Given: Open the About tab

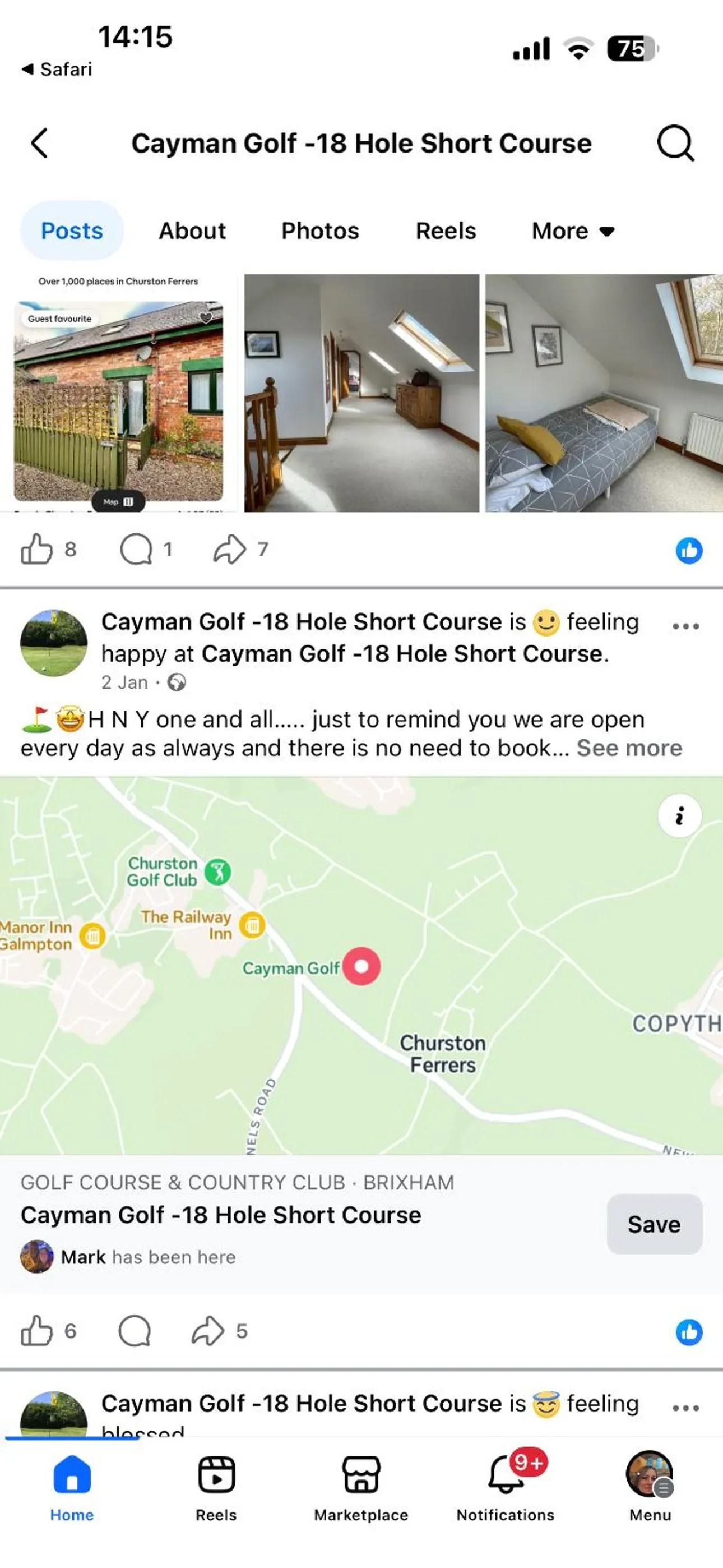Looking at the screenshot, I should tap(192, 231).
